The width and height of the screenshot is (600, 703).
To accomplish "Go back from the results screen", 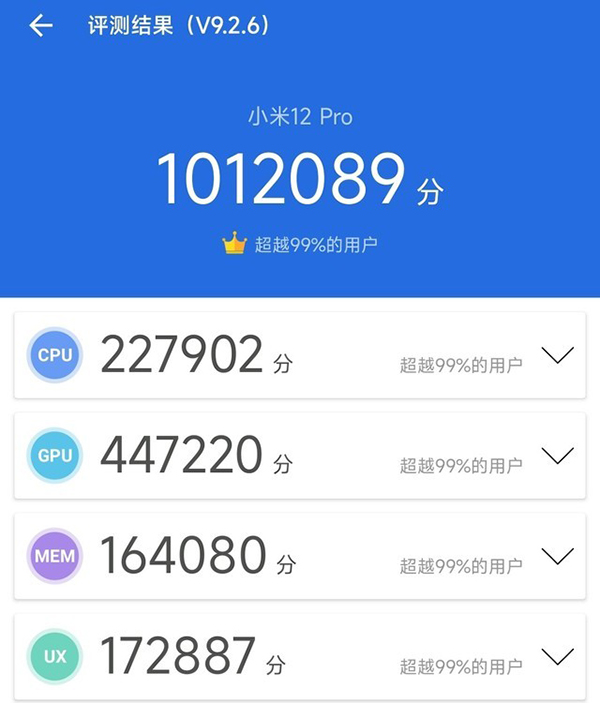I will coord(40,27).
